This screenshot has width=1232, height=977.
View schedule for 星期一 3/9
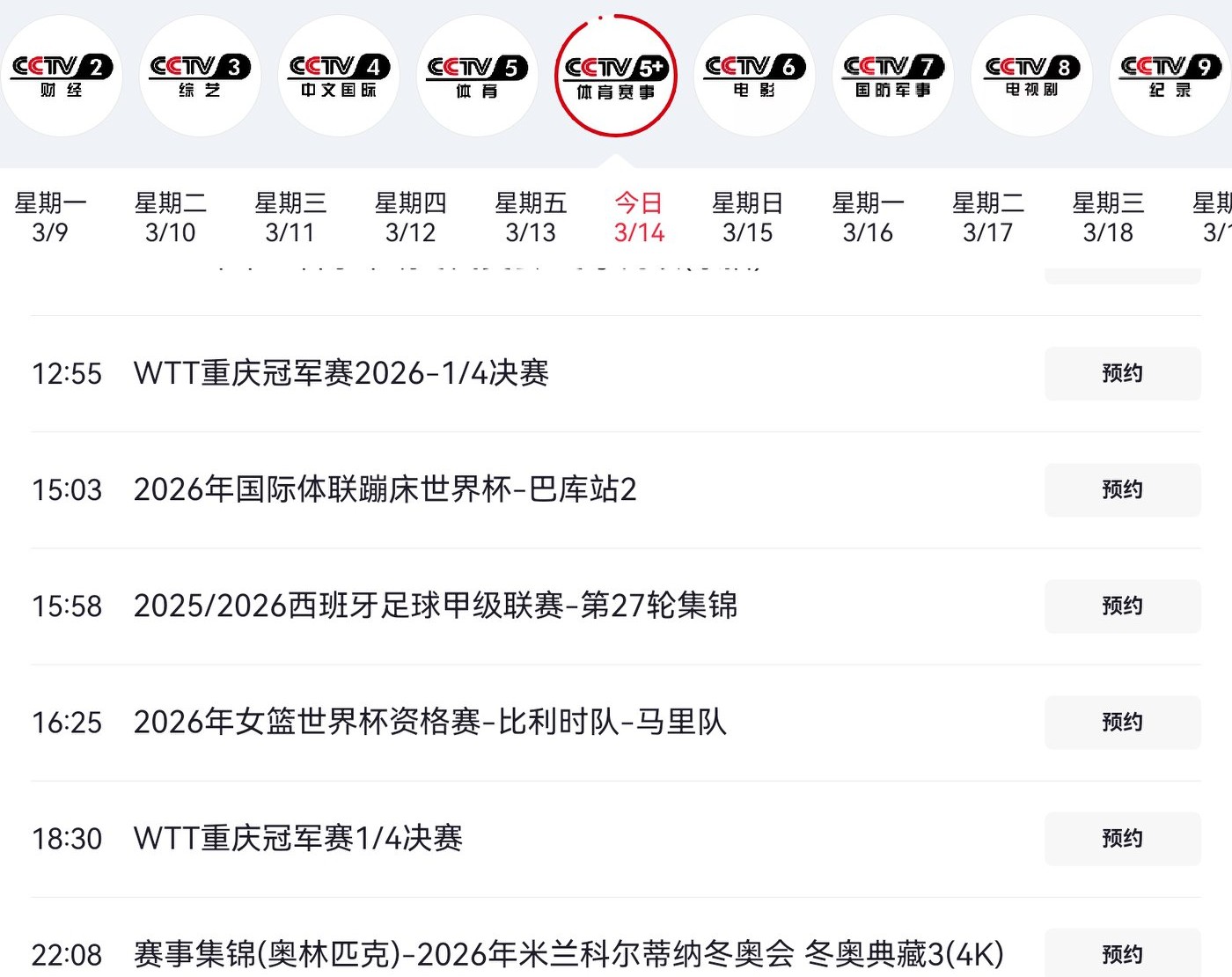point(50,217)
